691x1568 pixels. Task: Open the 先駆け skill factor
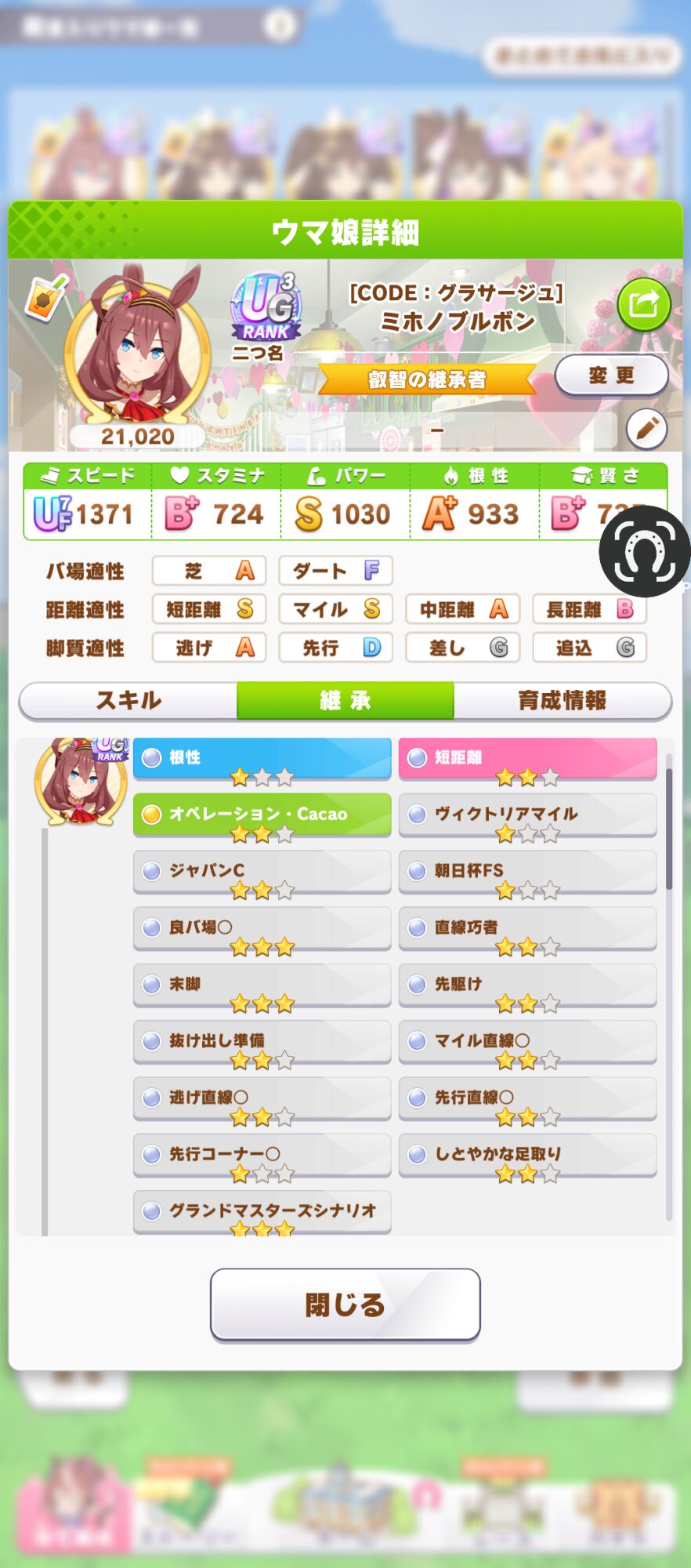[527, 985]
